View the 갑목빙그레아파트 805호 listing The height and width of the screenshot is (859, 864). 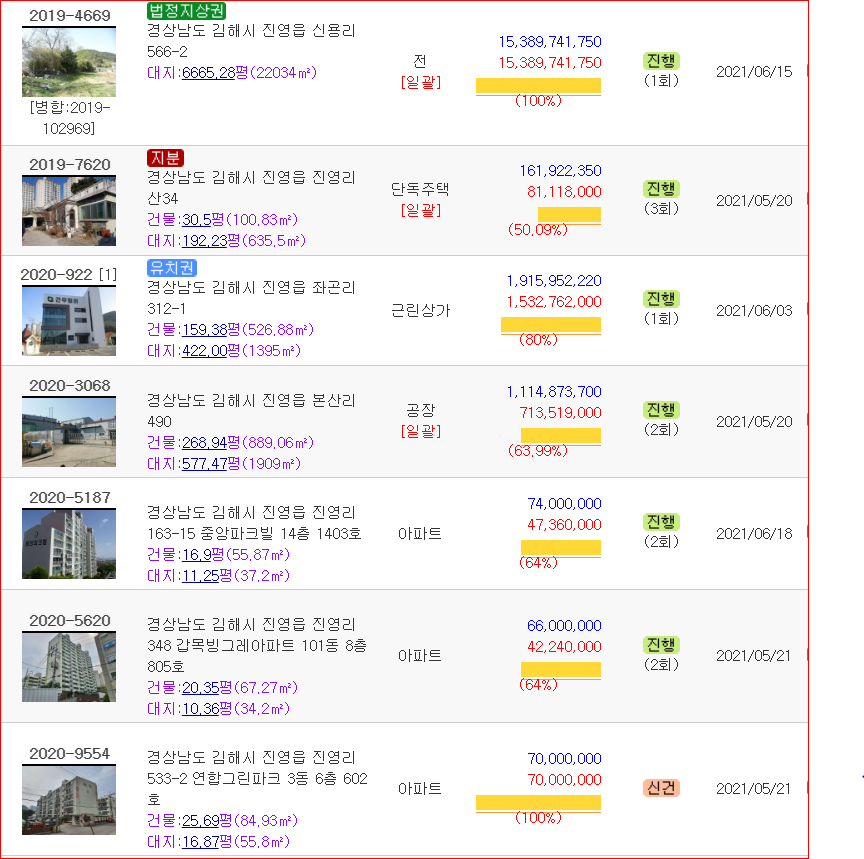(256, 645)
